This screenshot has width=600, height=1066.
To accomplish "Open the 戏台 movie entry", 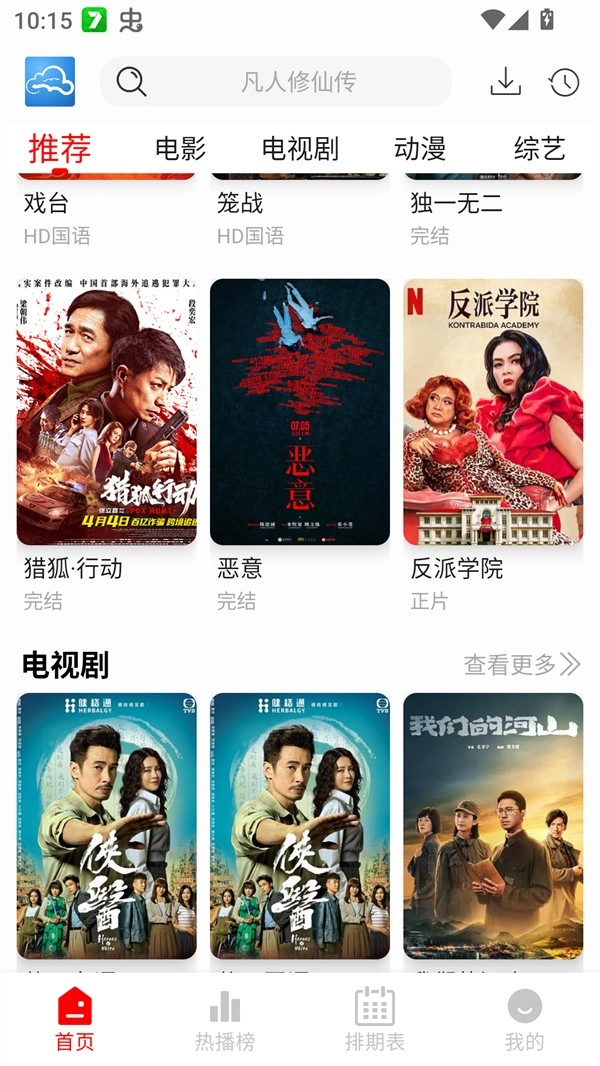I will point(47,204).
